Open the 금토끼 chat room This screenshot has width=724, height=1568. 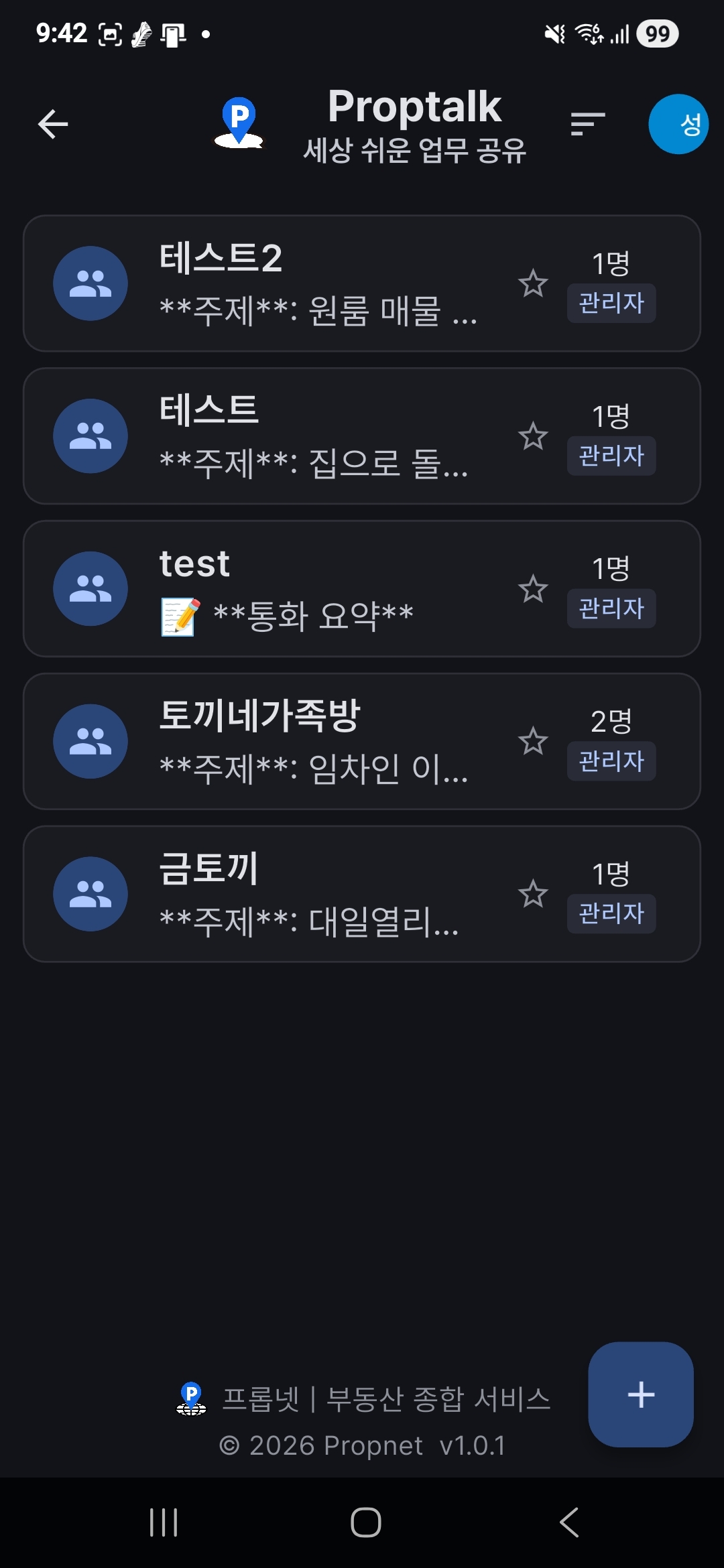302,895
